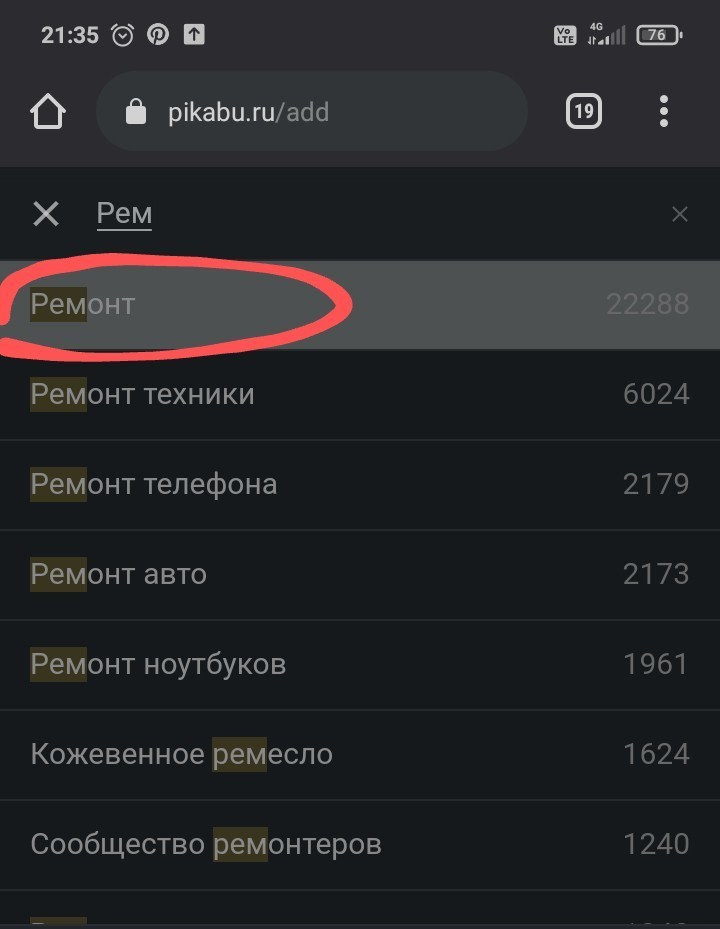Tap the pikabu.ru/add address bar
This screenshot has width=720, height=929.
click(x=310, y=112)
